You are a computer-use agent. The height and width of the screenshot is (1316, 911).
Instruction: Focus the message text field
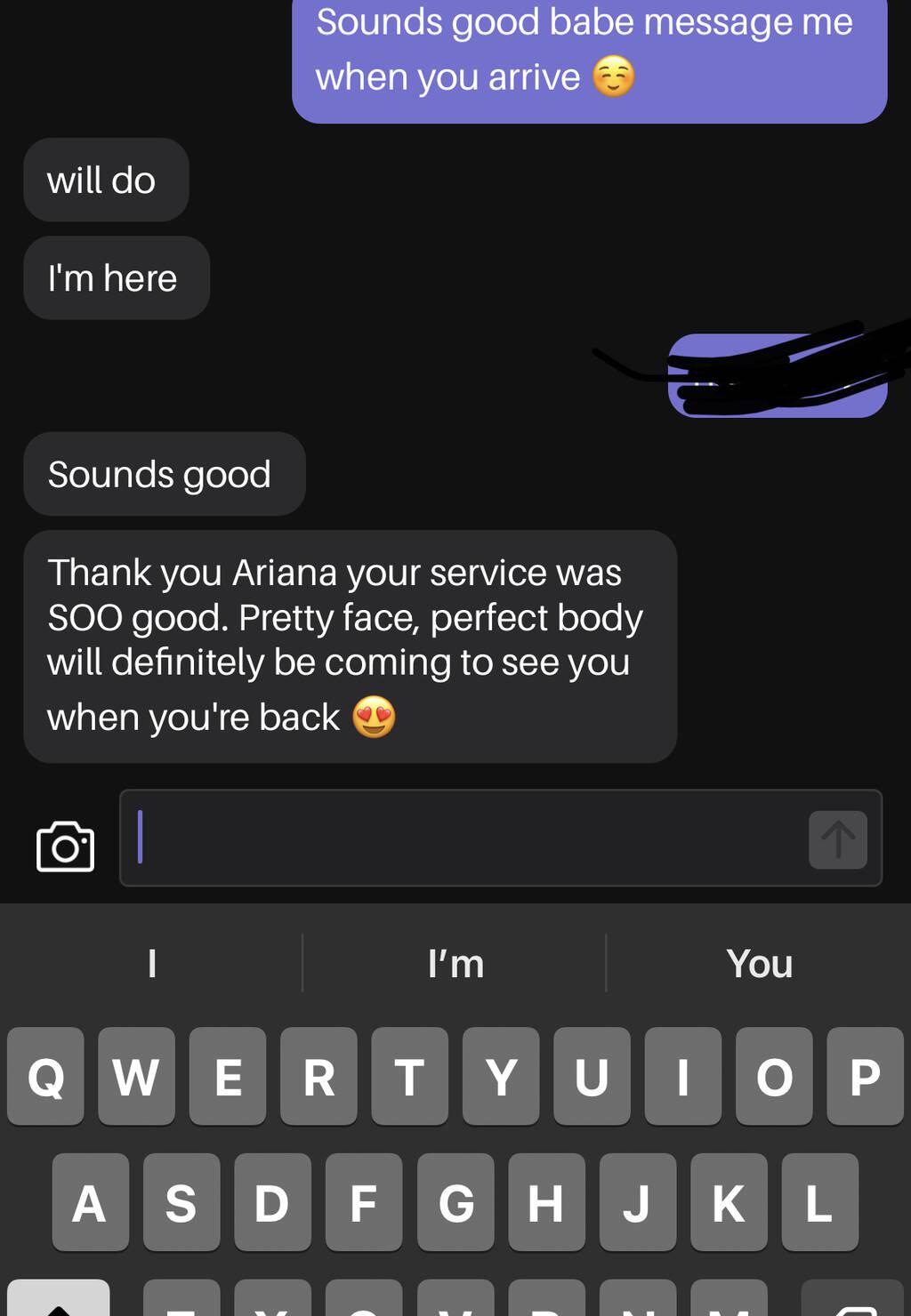[x=463, y=838]
